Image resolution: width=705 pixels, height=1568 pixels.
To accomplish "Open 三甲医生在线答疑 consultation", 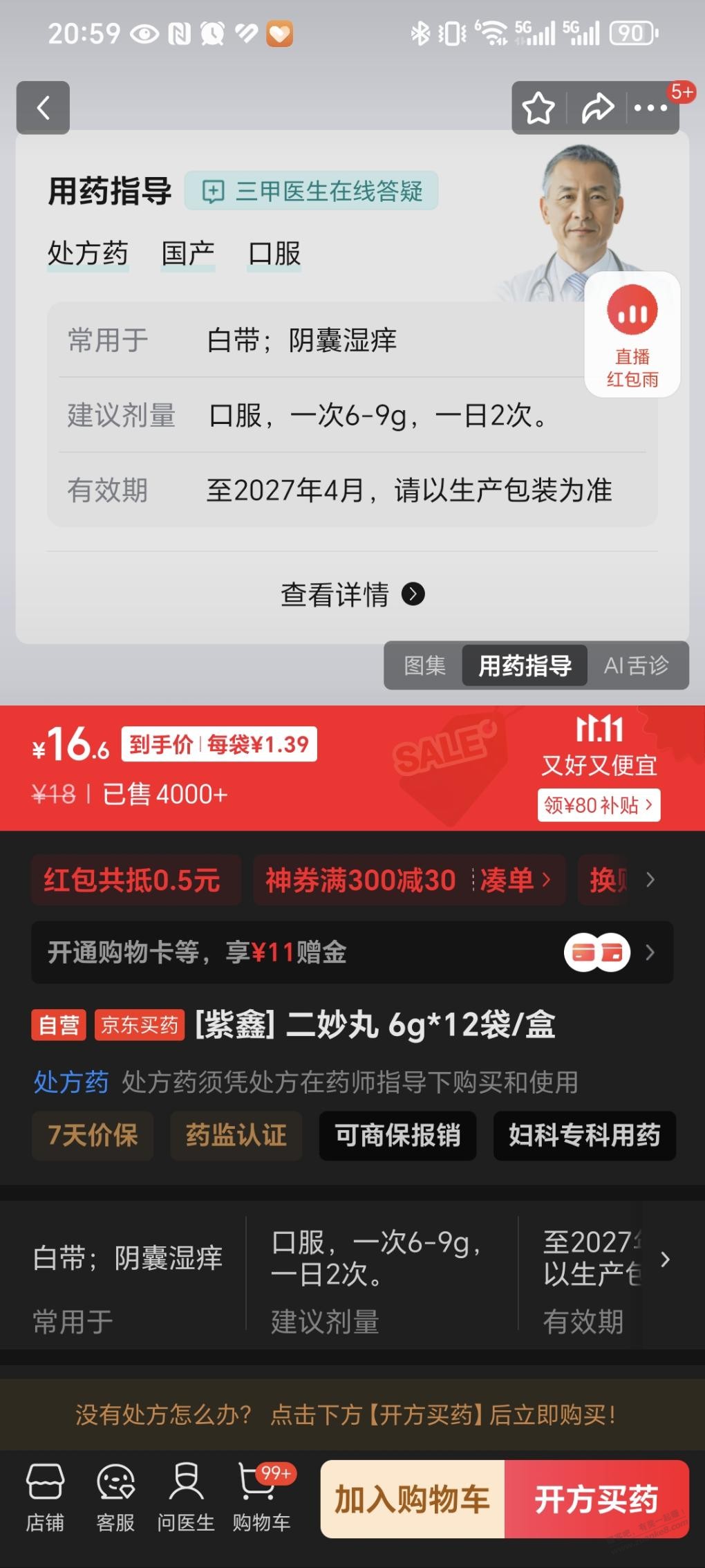I will (312, 191).
